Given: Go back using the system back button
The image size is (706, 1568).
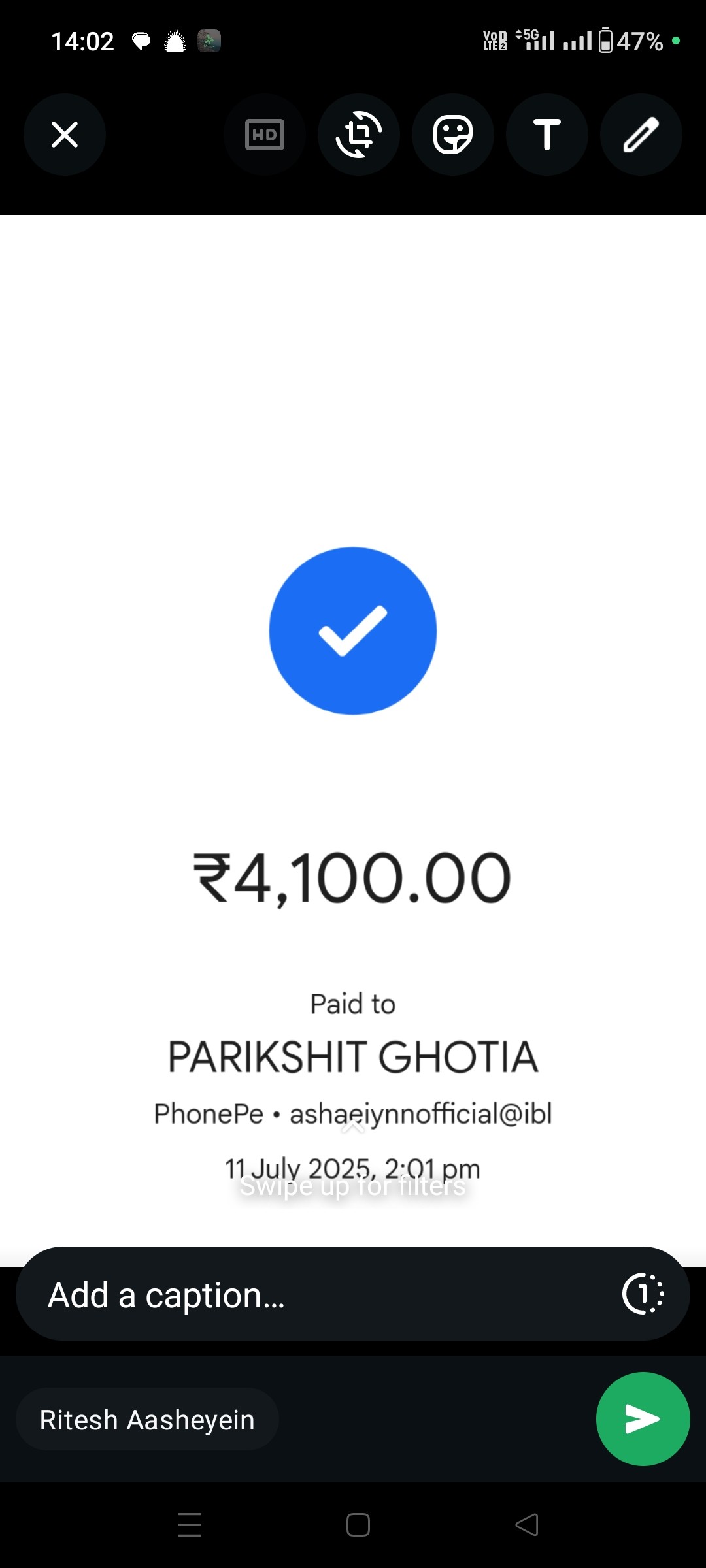Looking at the screenshot, I should coord(527,1525).
